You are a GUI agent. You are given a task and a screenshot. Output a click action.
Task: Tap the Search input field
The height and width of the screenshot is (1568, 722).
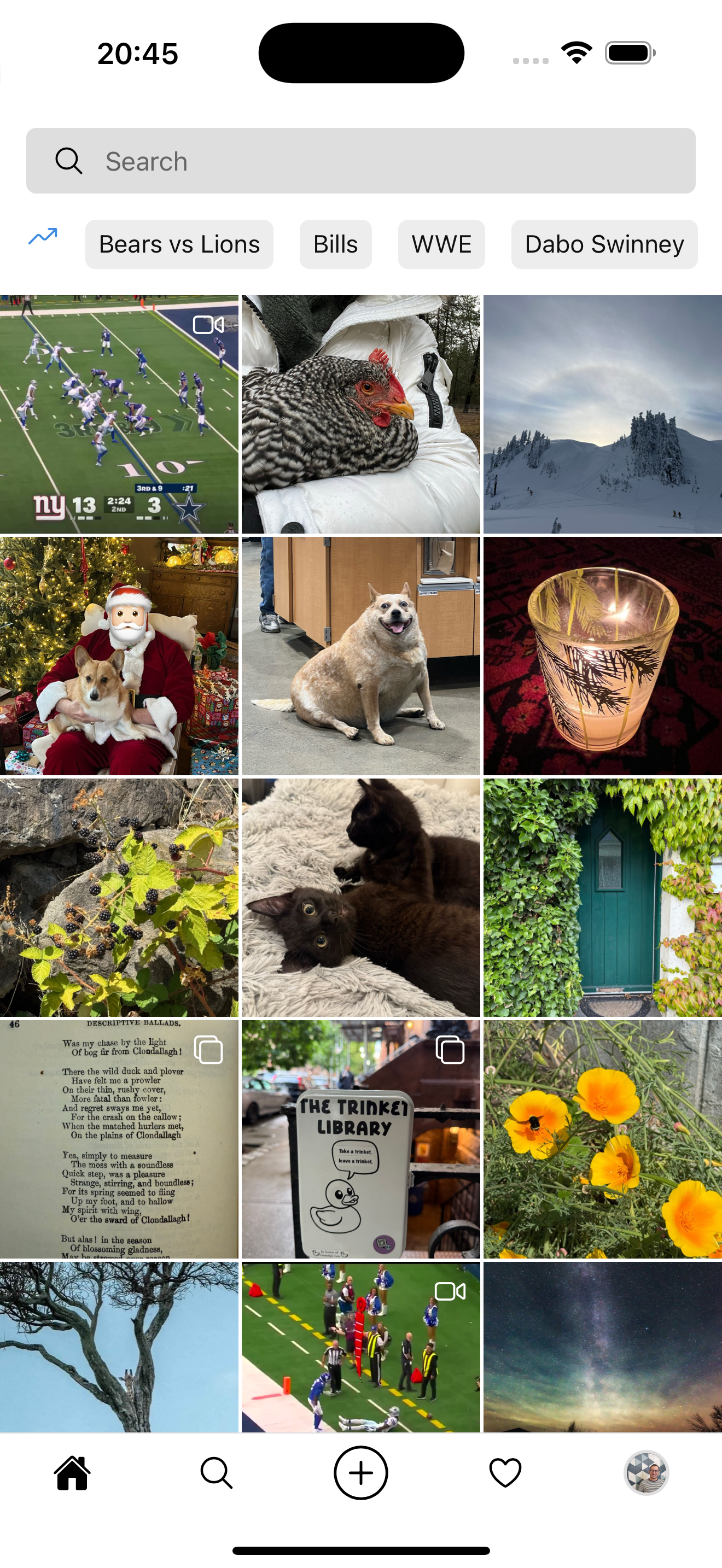tap(361, 161)
